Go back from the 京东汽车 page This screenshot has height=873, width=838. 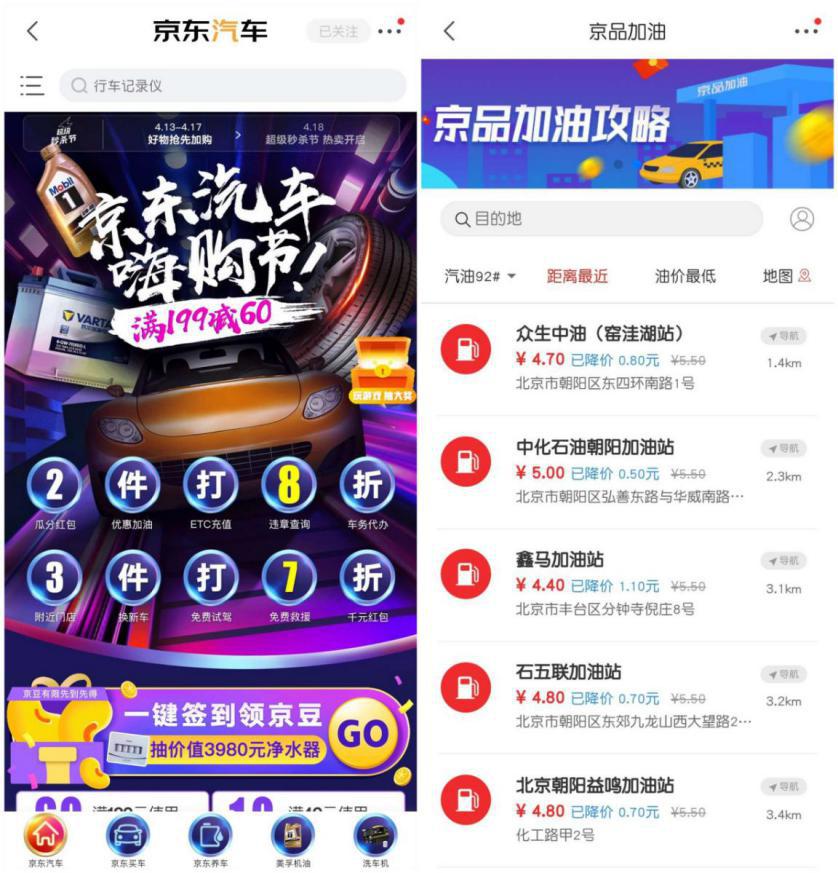click(33, 31)
